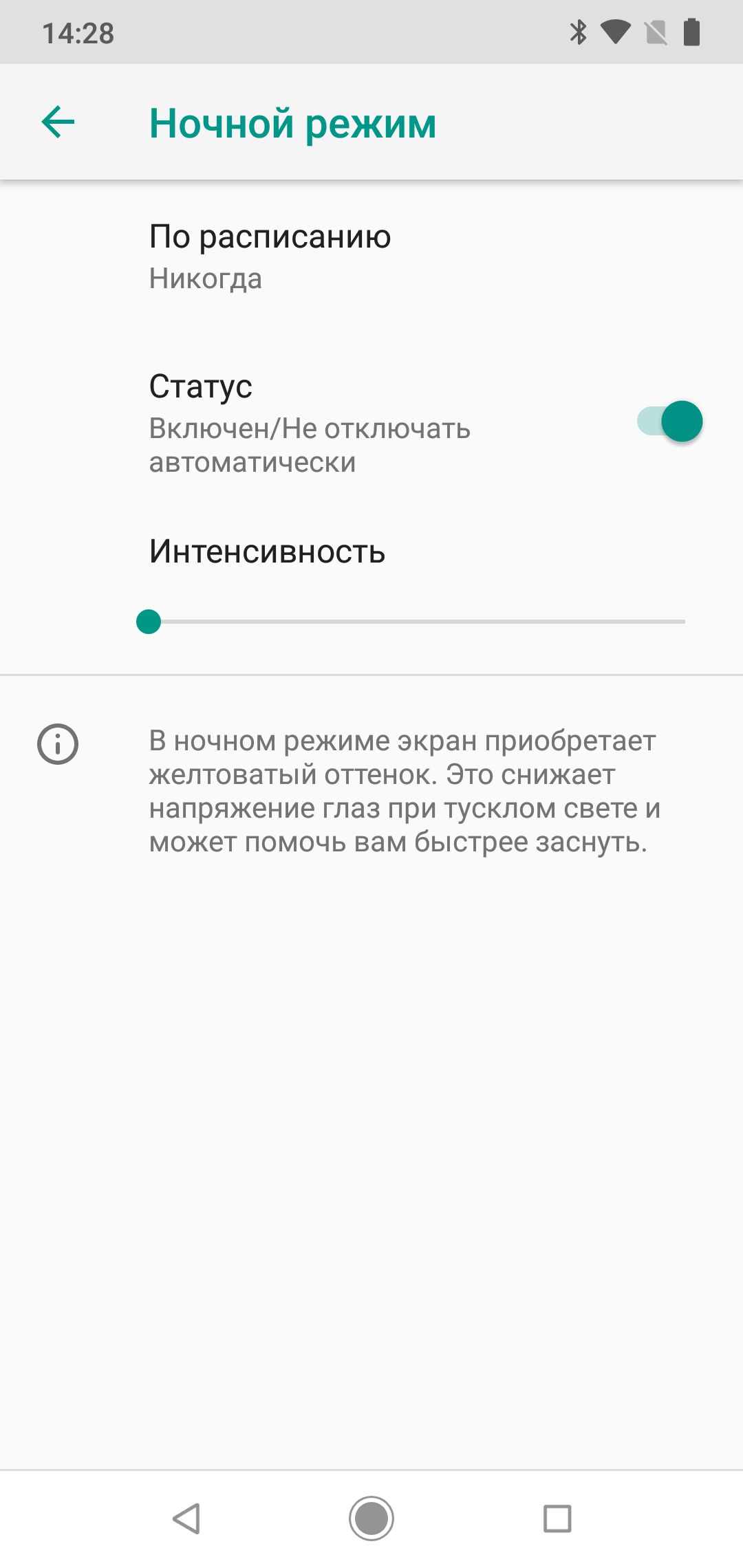Go back from Ночной режим screen
The image size is (743, 1568).
(x=58, y=122)
